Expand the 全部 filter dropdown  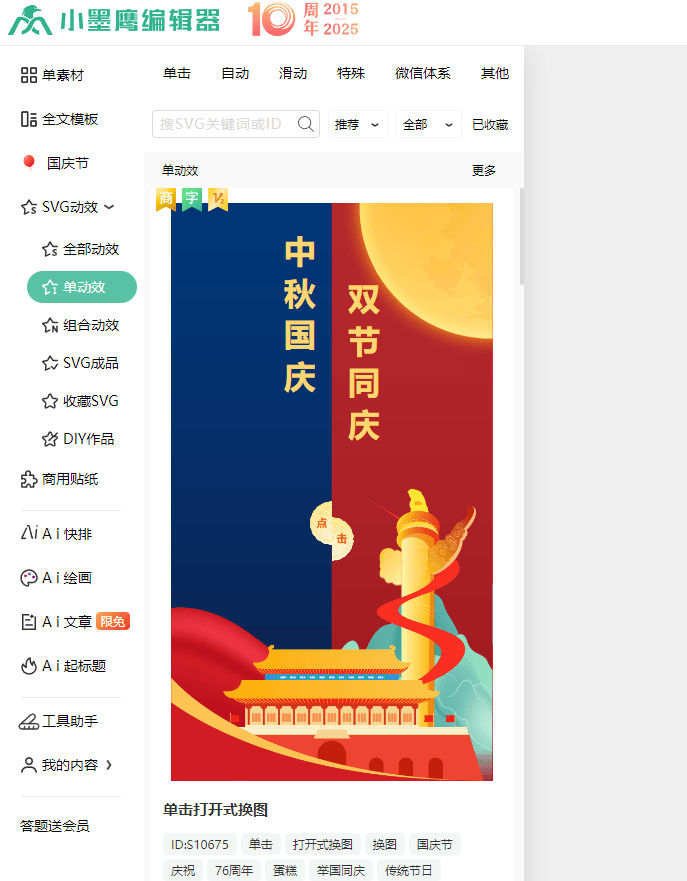point(428,125)
